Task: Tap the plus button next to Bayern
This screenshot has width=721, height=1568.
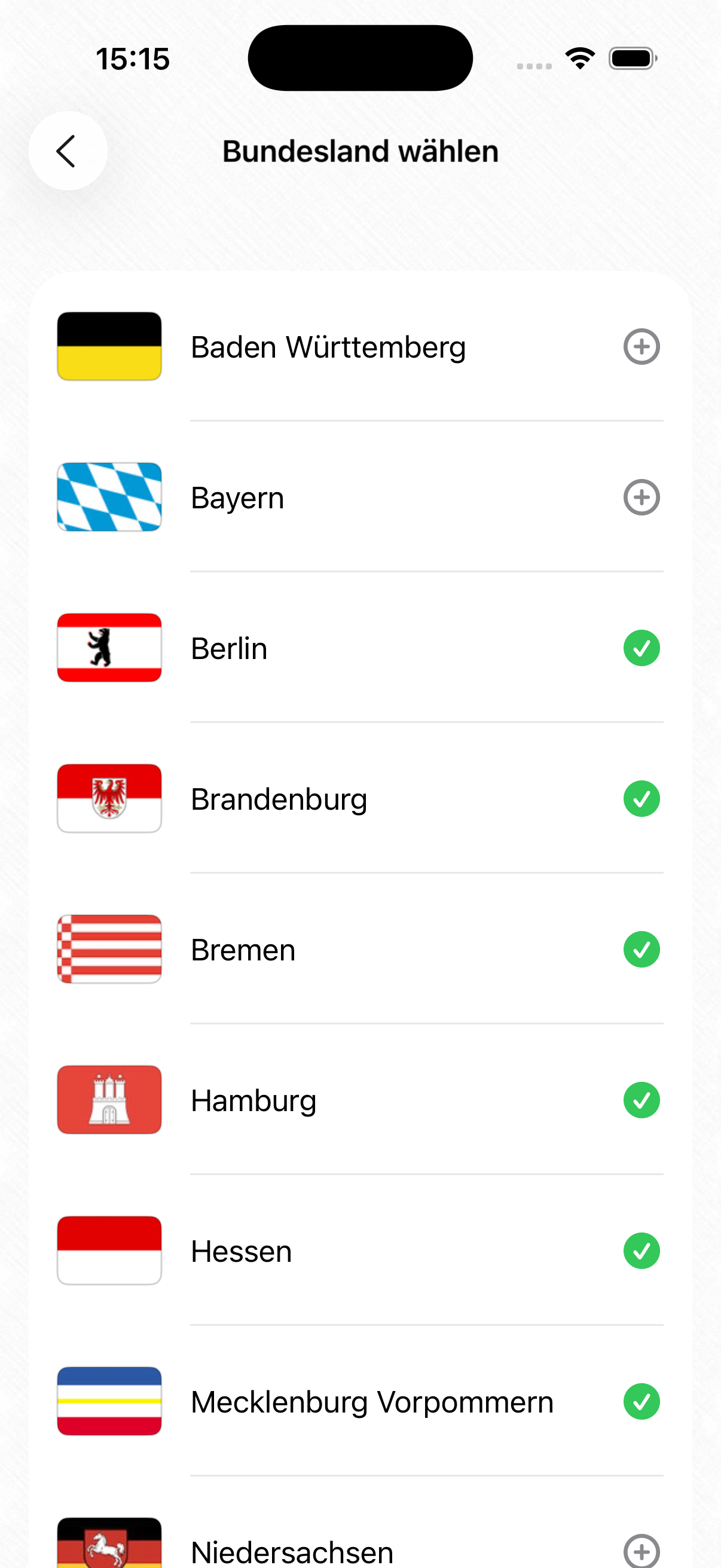Action: 642,497
